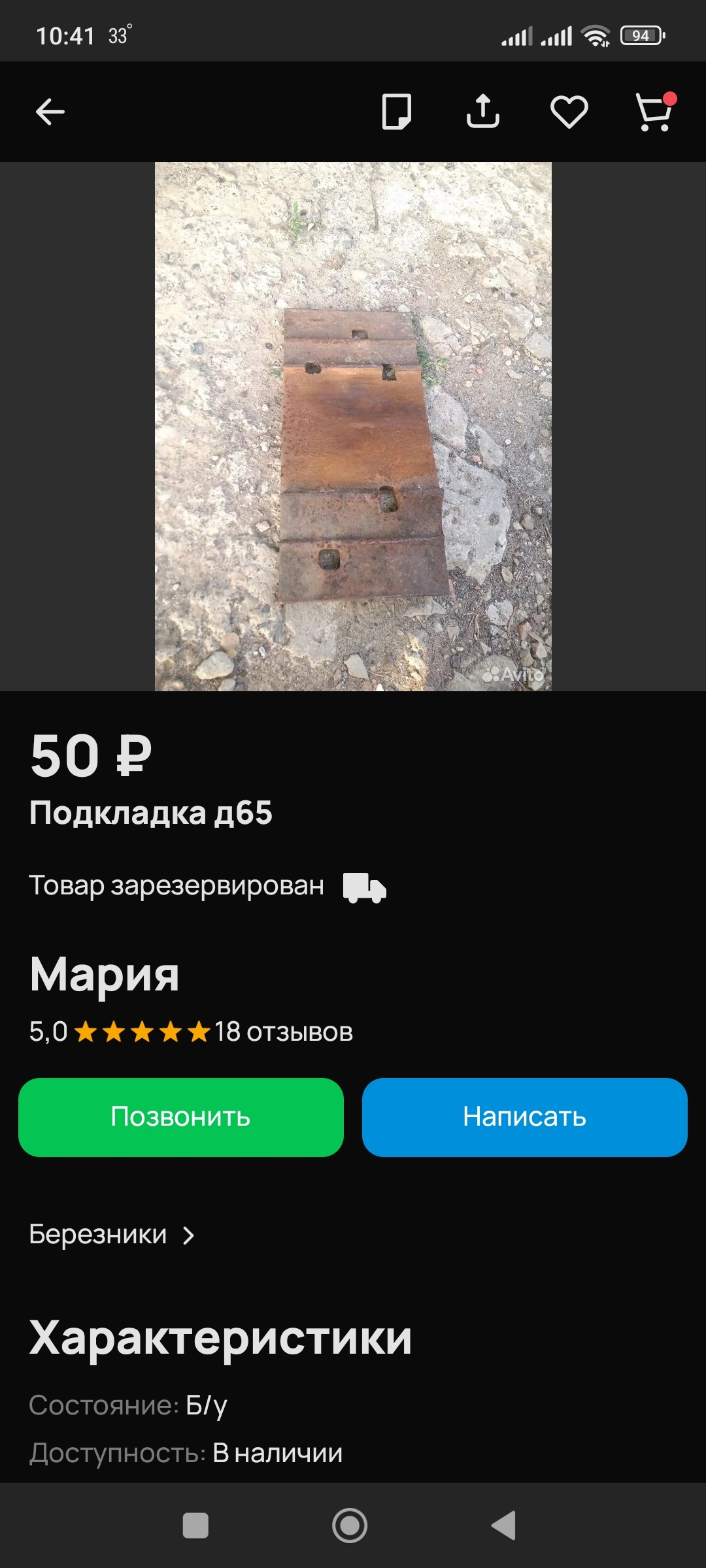This screenshot has height=1568, width=706.
Task: Add this listing to favorites
Action: [569, 112]
